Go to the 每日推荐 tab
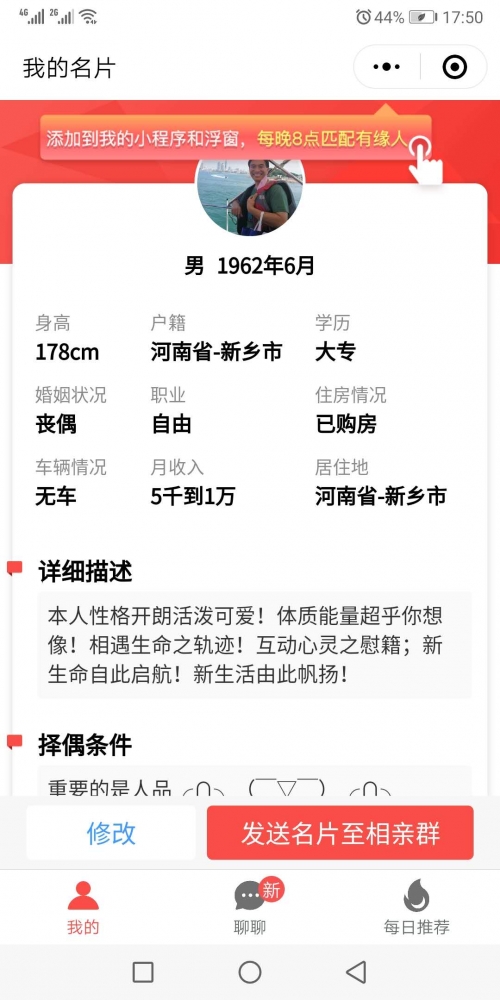Screen dimensions: 500x1000 click(x=416, y=908)
